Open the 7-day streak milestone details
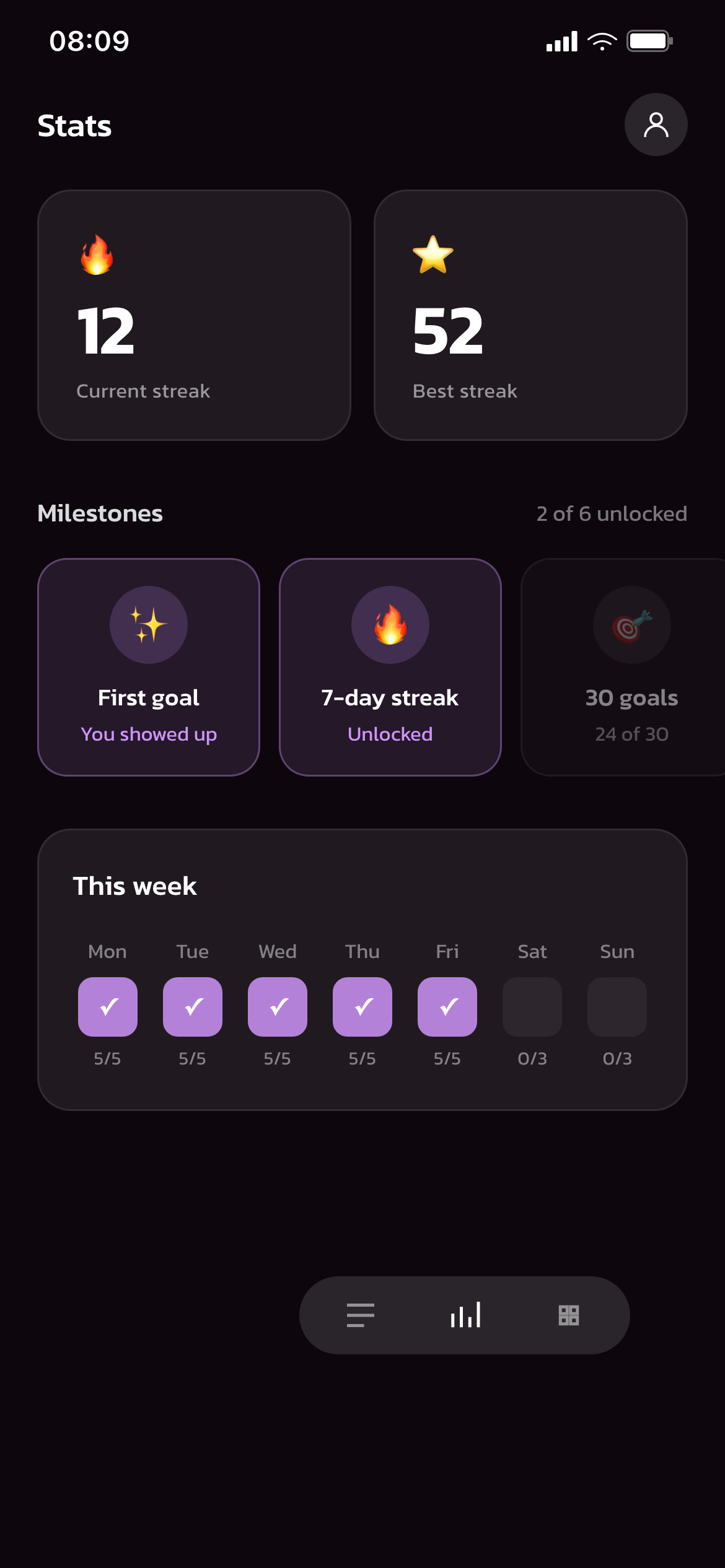 coord(390,667)
